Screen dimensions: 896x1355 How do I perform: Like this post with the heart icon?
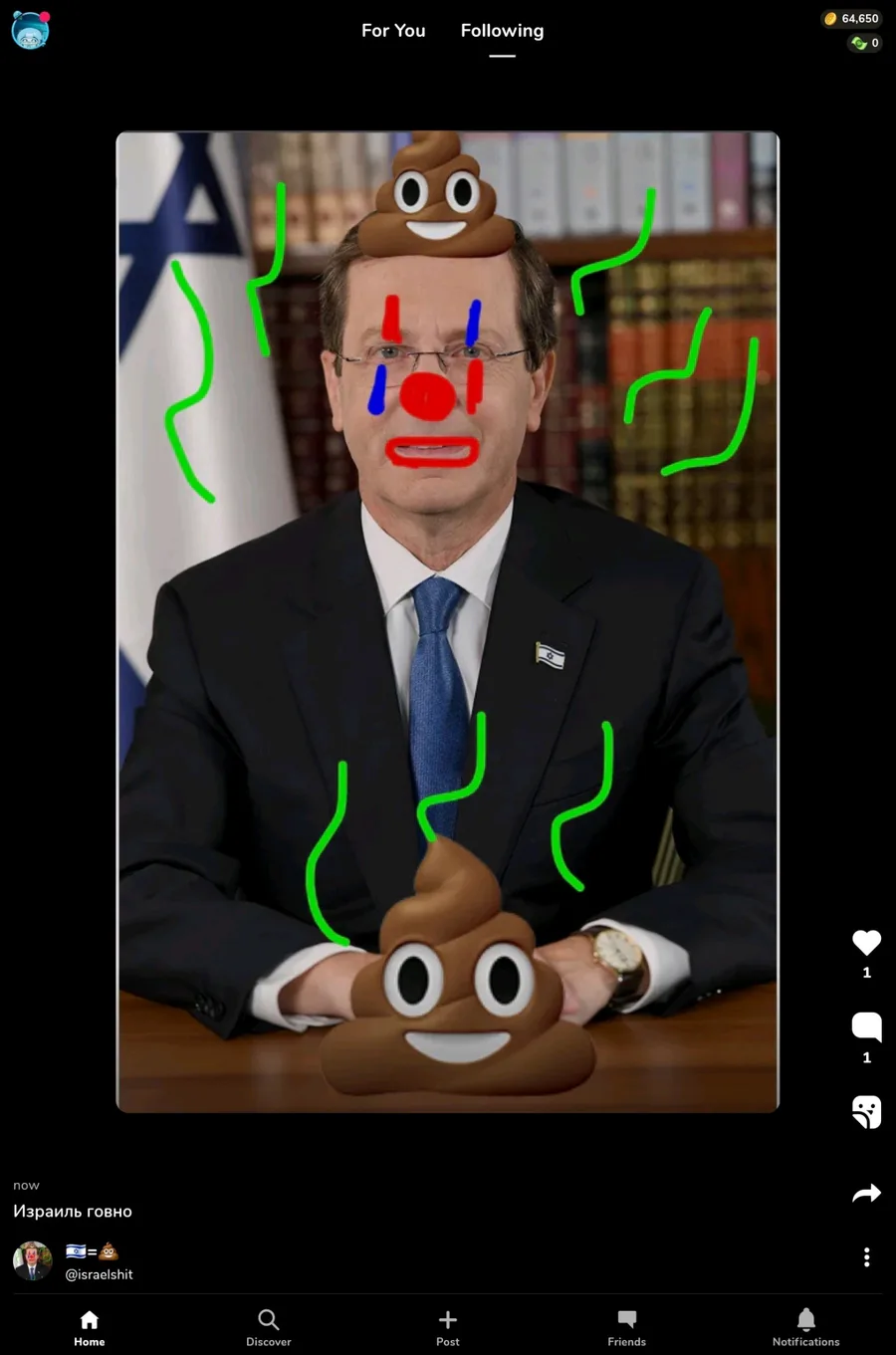coord(866,942)
